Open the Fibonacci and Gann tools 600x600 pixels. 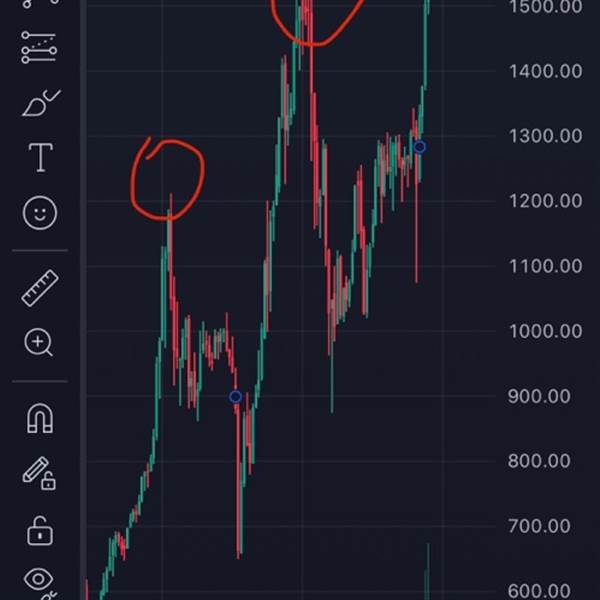(40, 47)
